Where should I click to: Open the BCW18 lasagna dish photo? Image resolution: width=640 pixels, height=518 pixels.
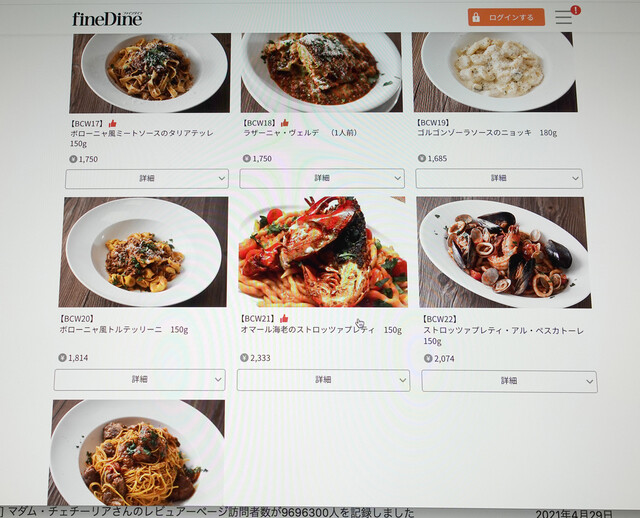coord(321,70)
